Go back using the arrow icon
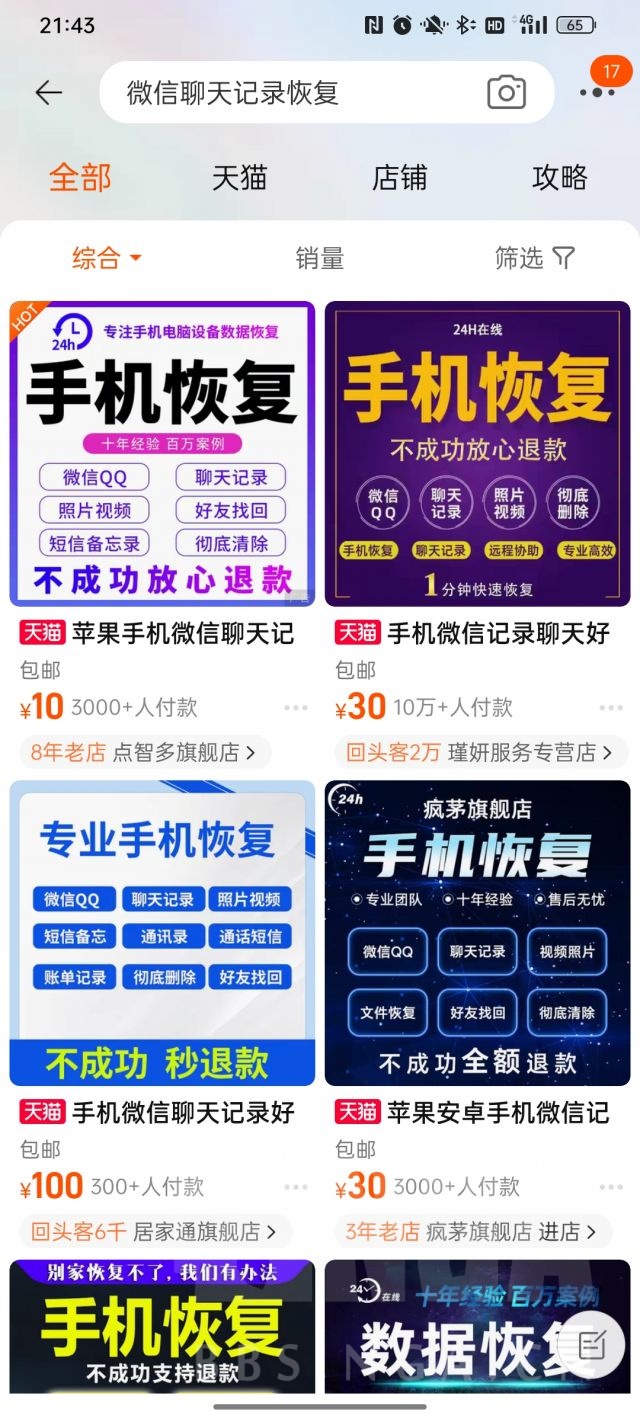This screenshot has height=1422, width=640. point(48,93)
